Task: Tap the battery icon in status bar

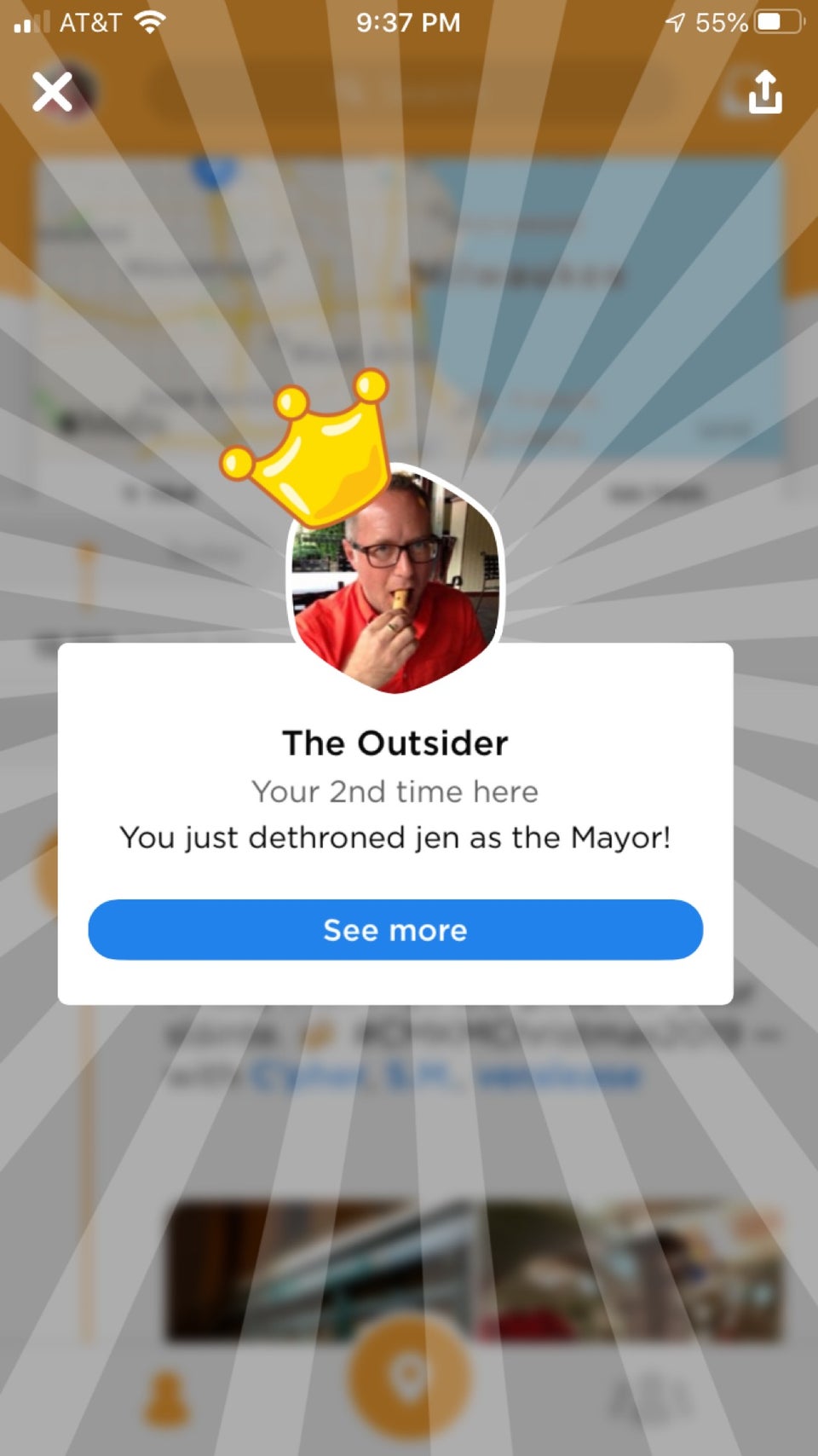Action: pyautogui.click(x=773, y=22)
